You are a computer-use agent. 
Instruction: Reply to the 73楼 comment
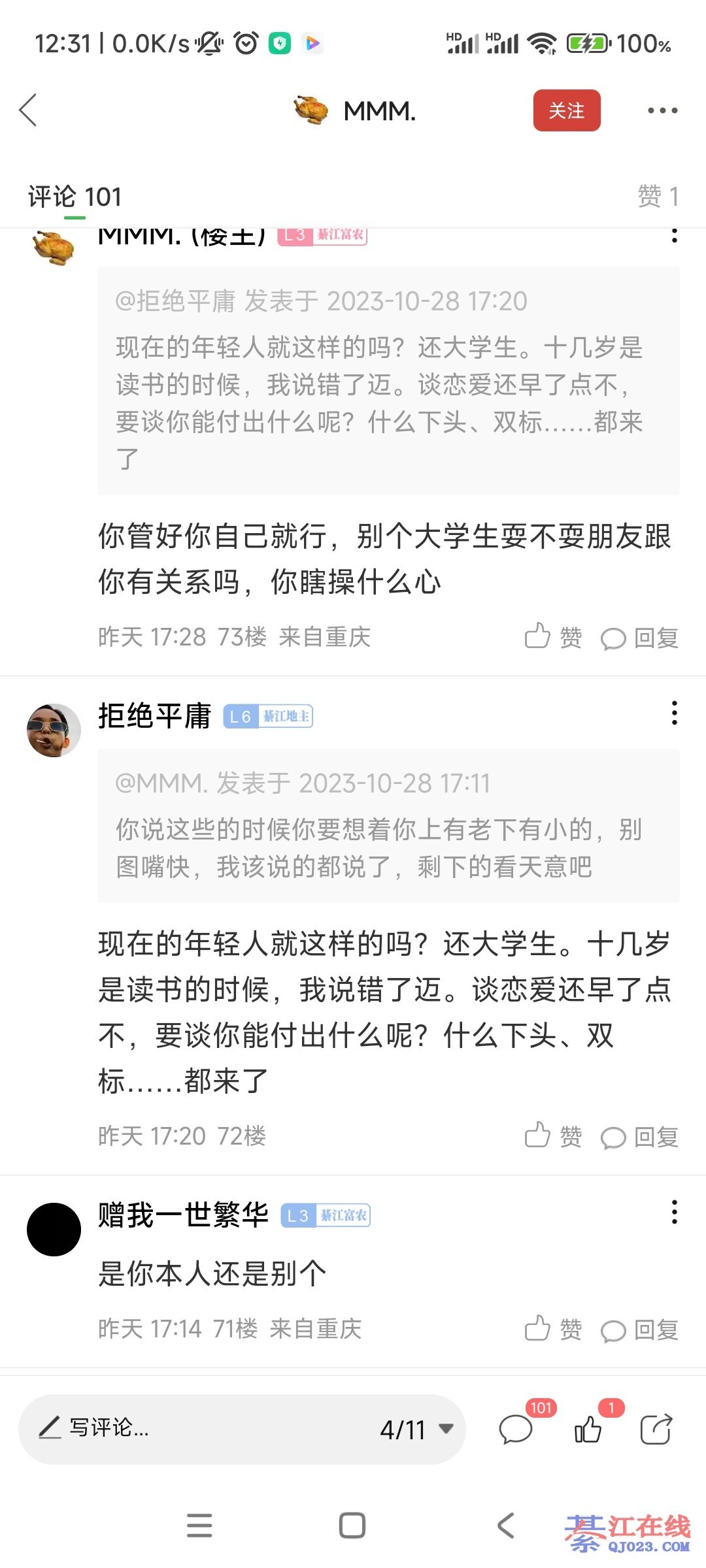(x=639, y=638)
